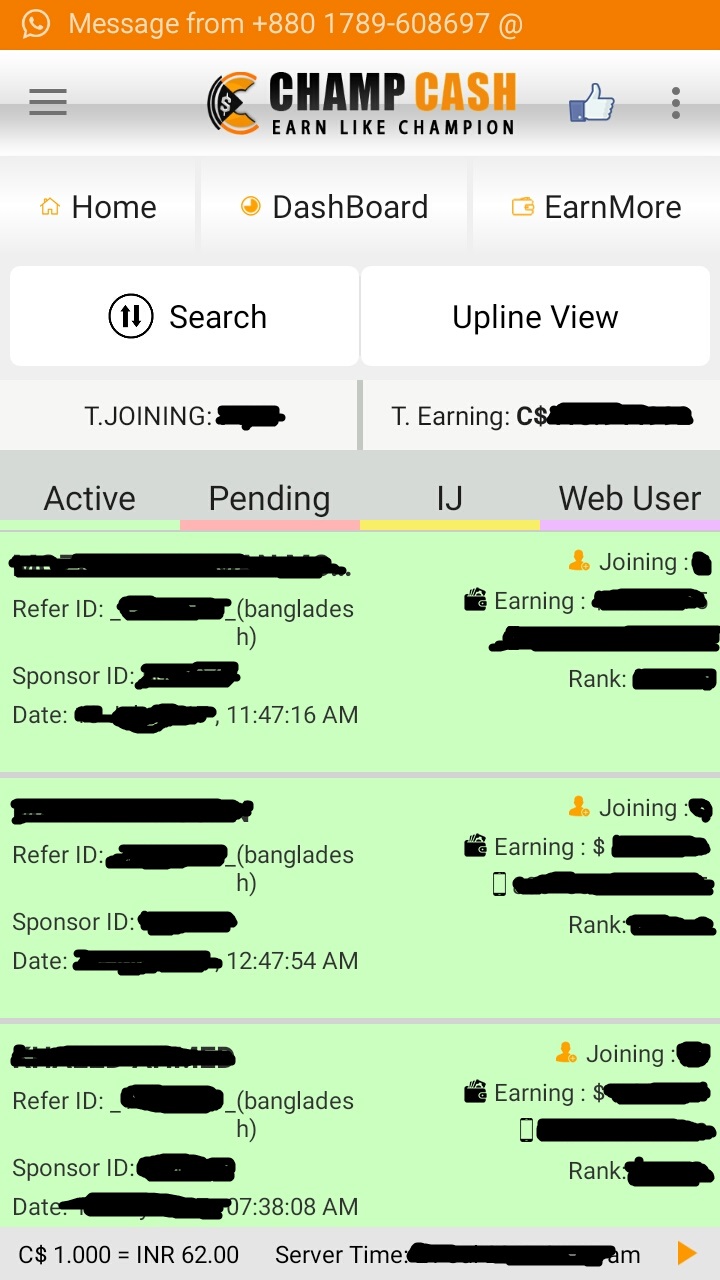Open the DashBoard tab

pyautogui.click(x=335, y=207)
